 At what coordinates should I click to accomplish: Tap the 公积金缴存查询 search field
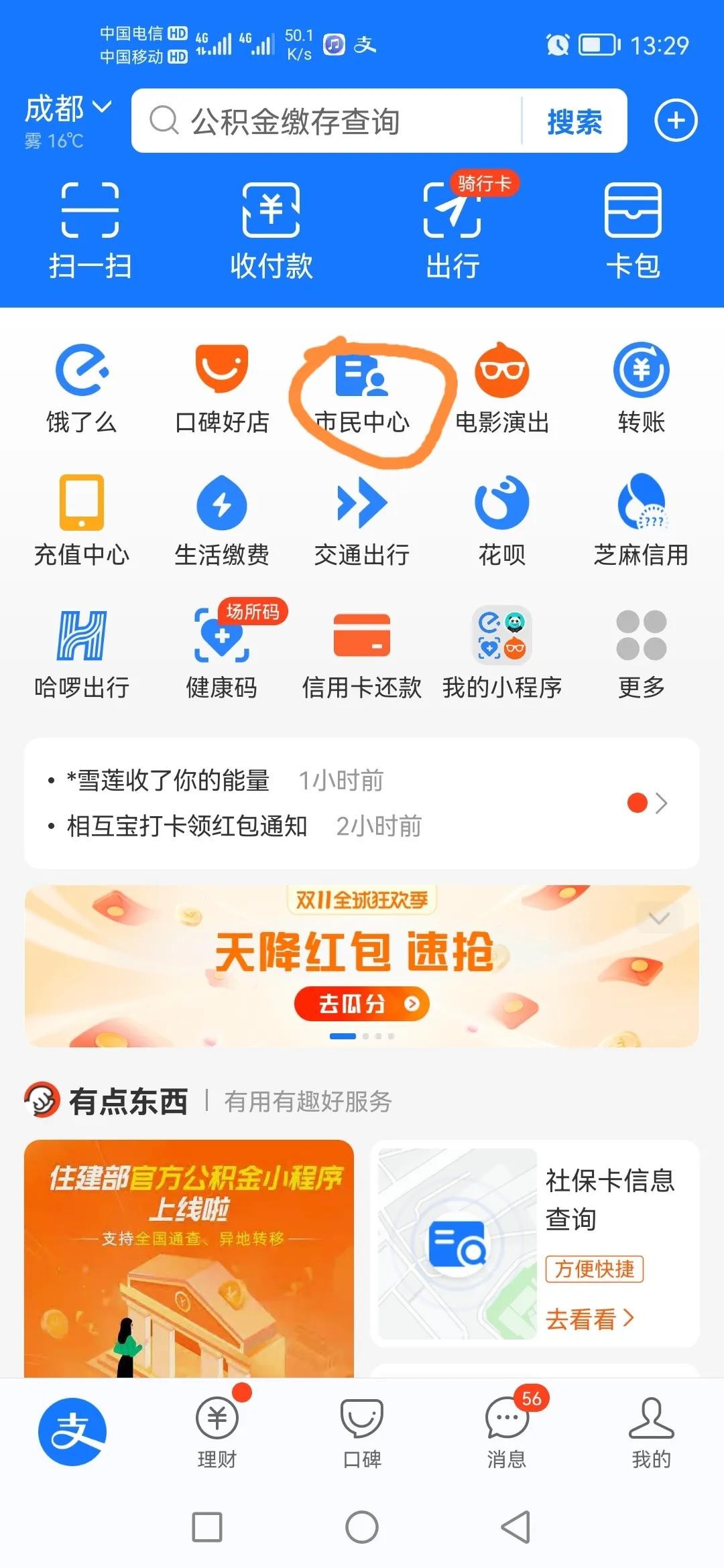tap(325, 121)
